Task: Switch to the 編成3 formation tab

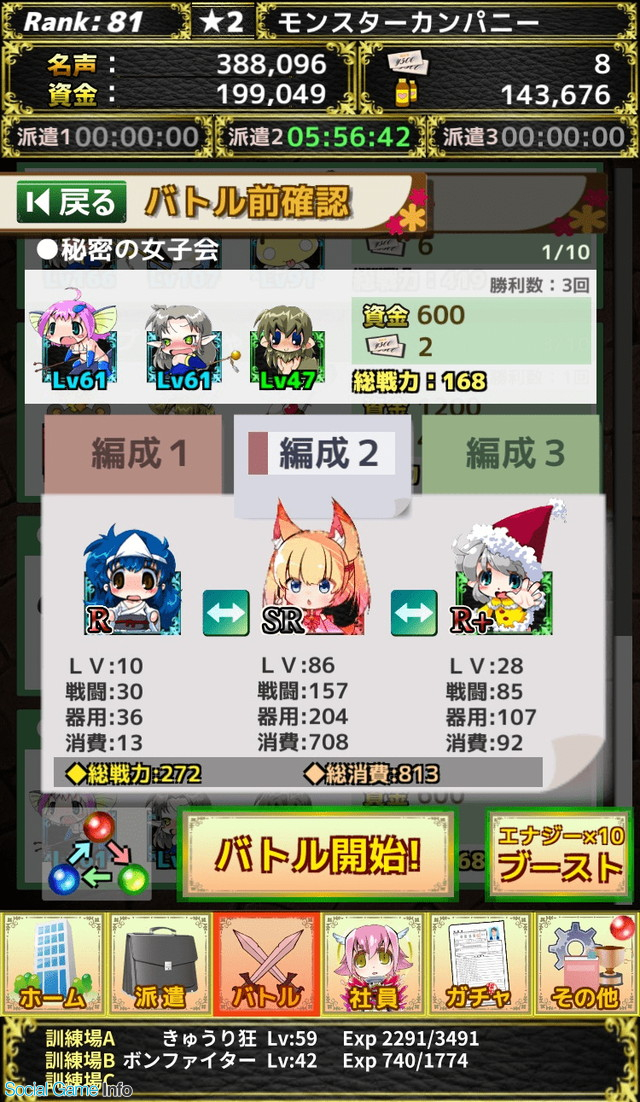Action: 512,453
